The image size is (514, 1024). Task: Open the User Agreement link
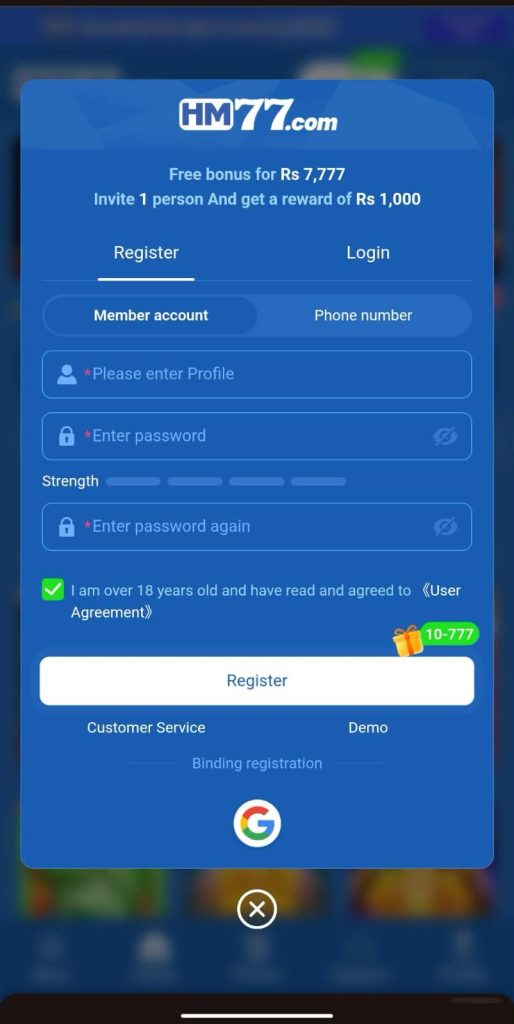point(266,601)
